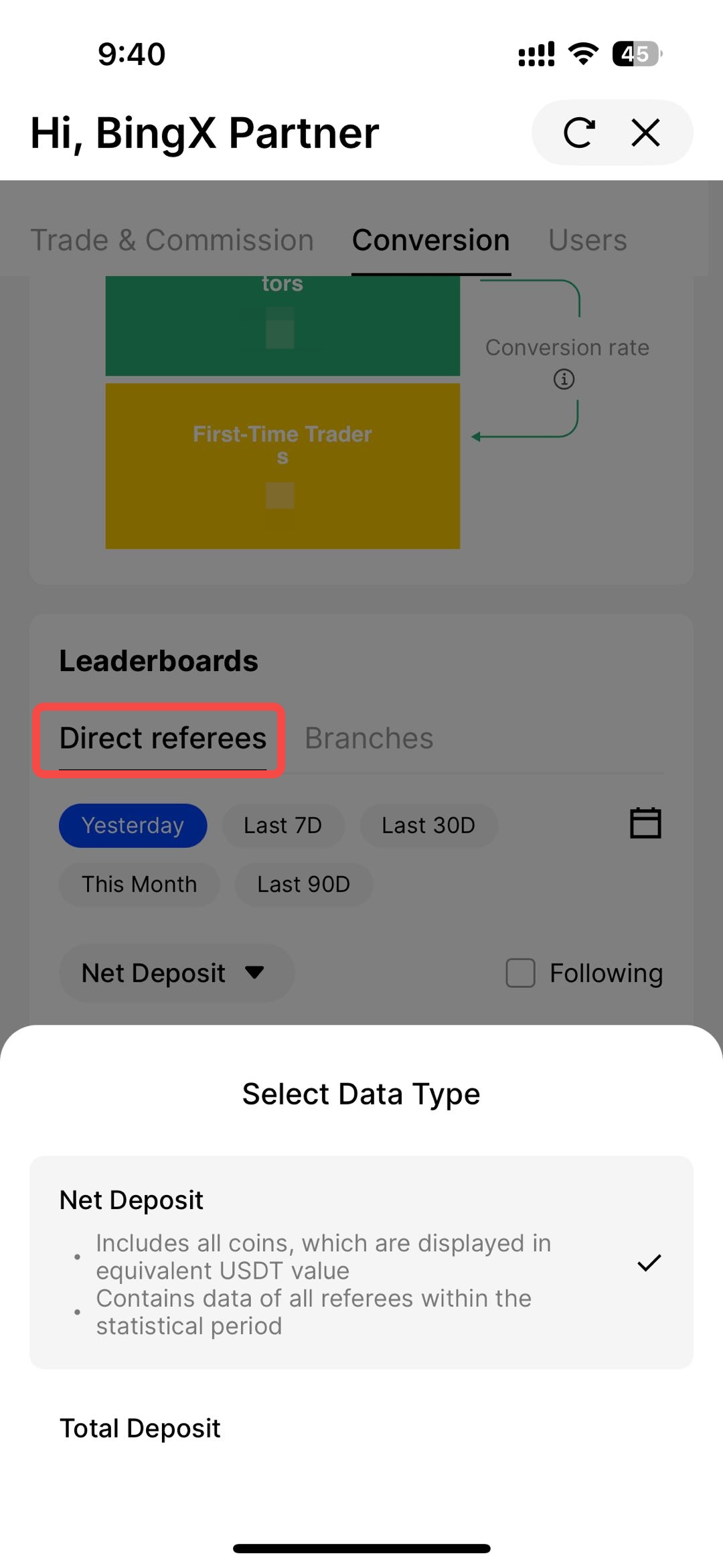Image resolution: width=723 pixels, height=1568 pixels.
Task: Switch to Branches leaderboard tab
Action: 369,738
